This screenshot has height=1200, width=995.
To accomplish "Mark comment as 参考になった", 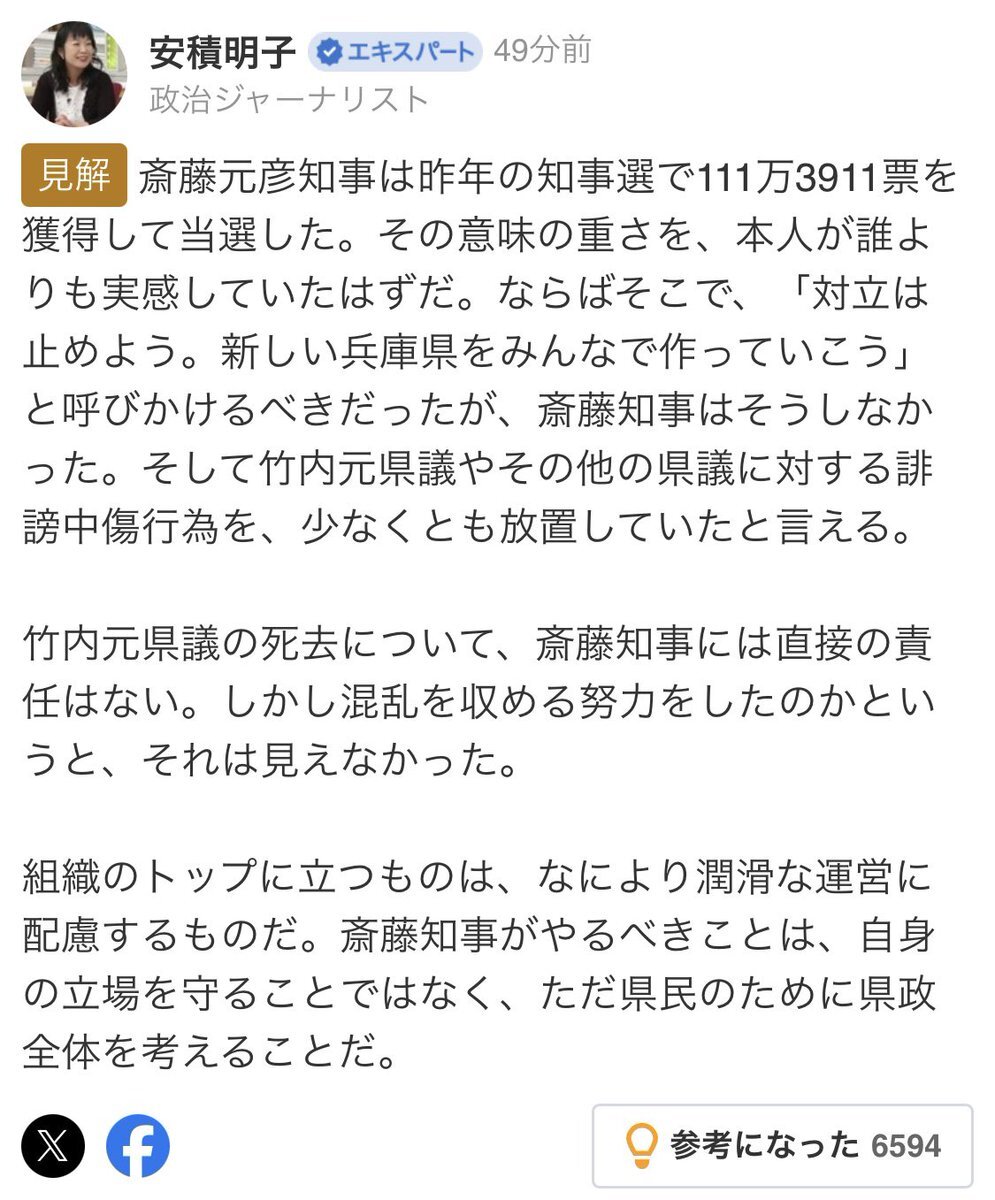I will point(782,1144).
